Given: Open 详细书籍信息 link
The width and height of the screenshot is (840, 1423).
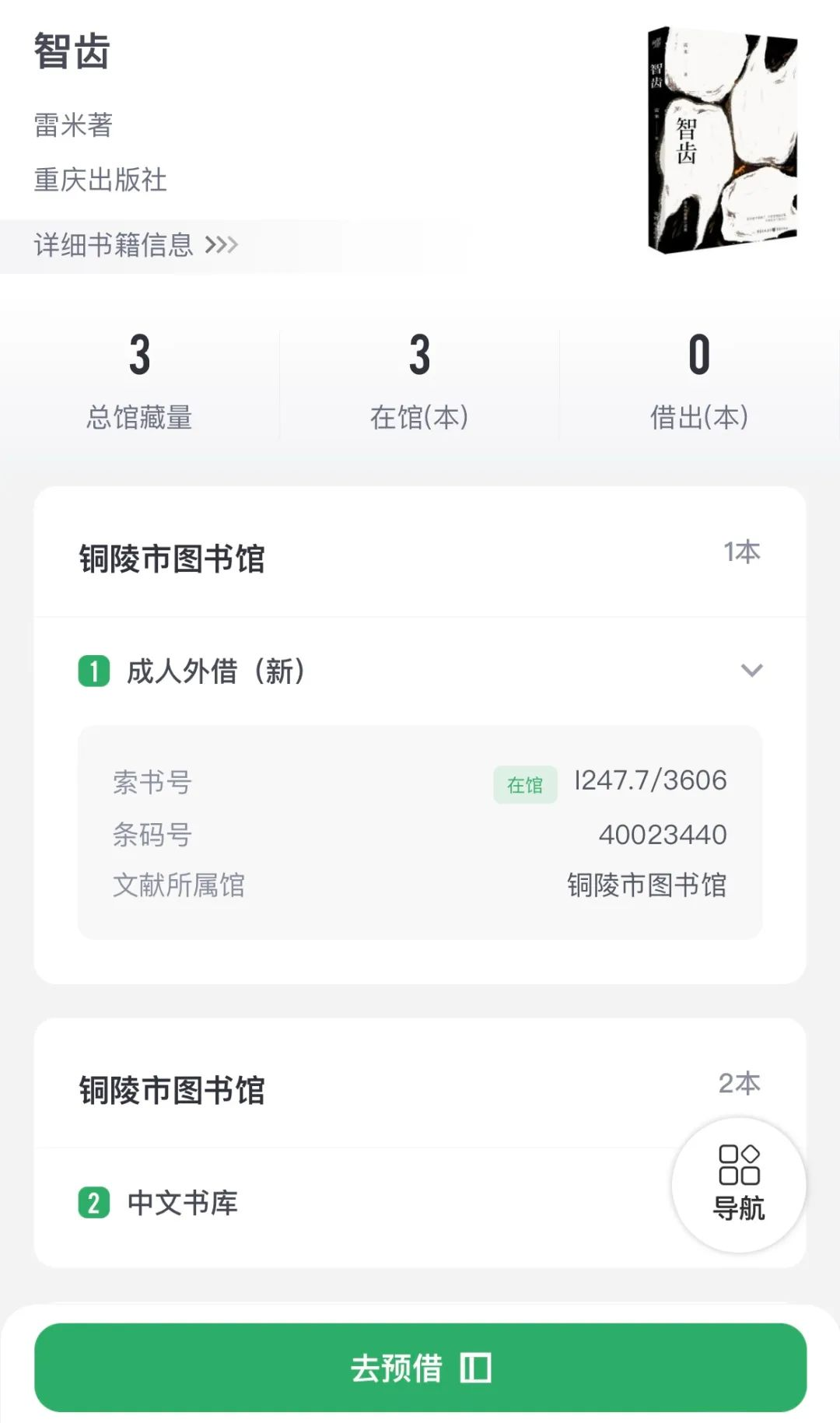Looking at the screenshot, I should coord(136,245).
